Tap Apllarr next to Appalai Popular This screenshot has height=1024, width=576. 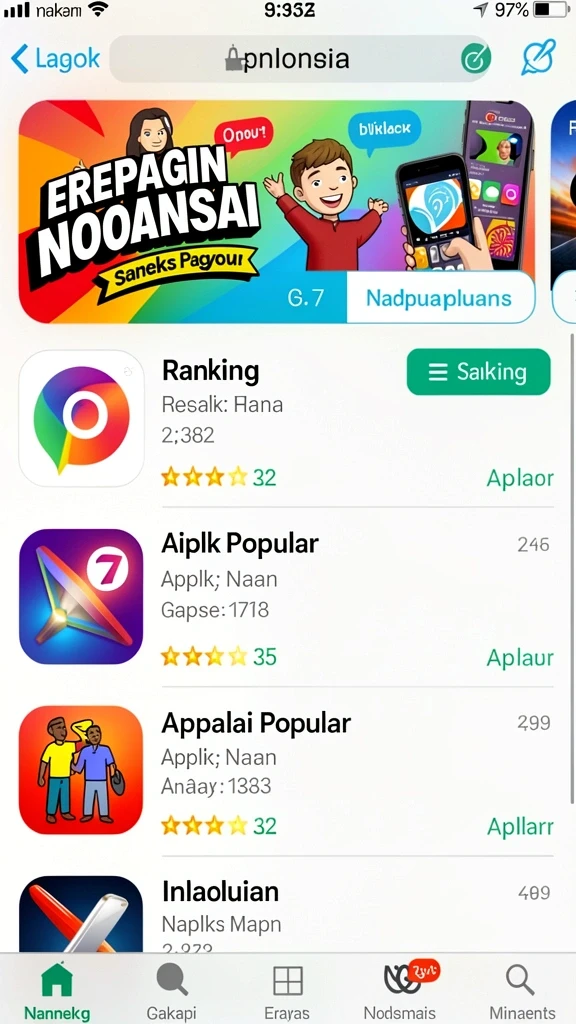520,827
